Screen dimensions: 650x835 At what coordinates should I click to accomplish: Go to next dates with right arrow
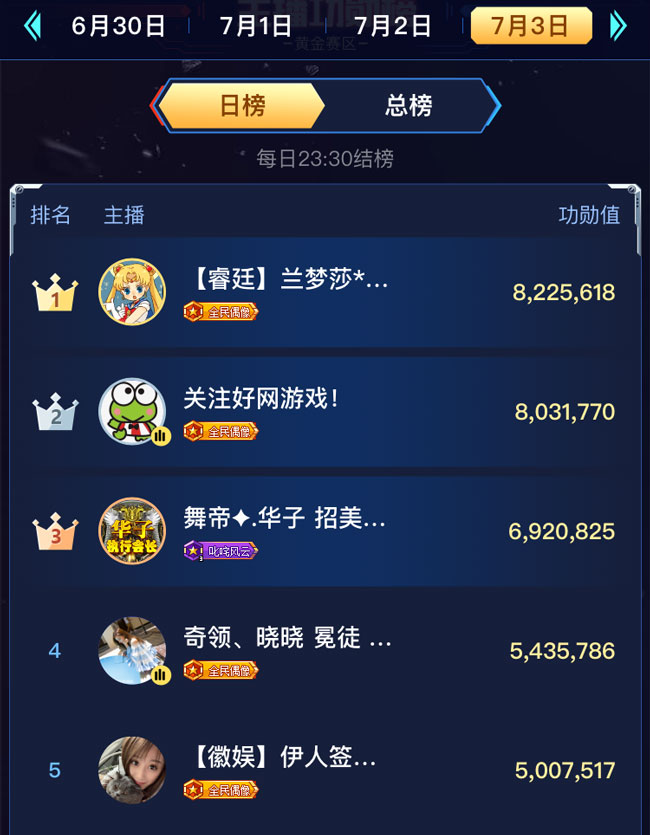coord(618,26)
